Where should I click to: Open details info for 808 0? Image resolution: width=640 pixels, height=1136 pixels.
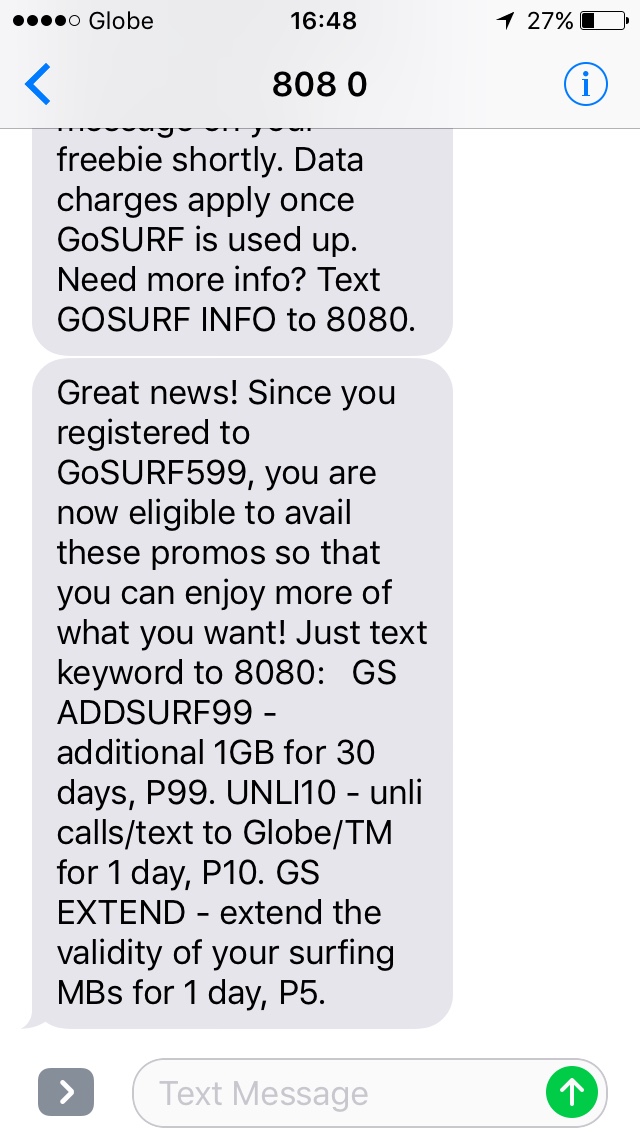[585, 85]
